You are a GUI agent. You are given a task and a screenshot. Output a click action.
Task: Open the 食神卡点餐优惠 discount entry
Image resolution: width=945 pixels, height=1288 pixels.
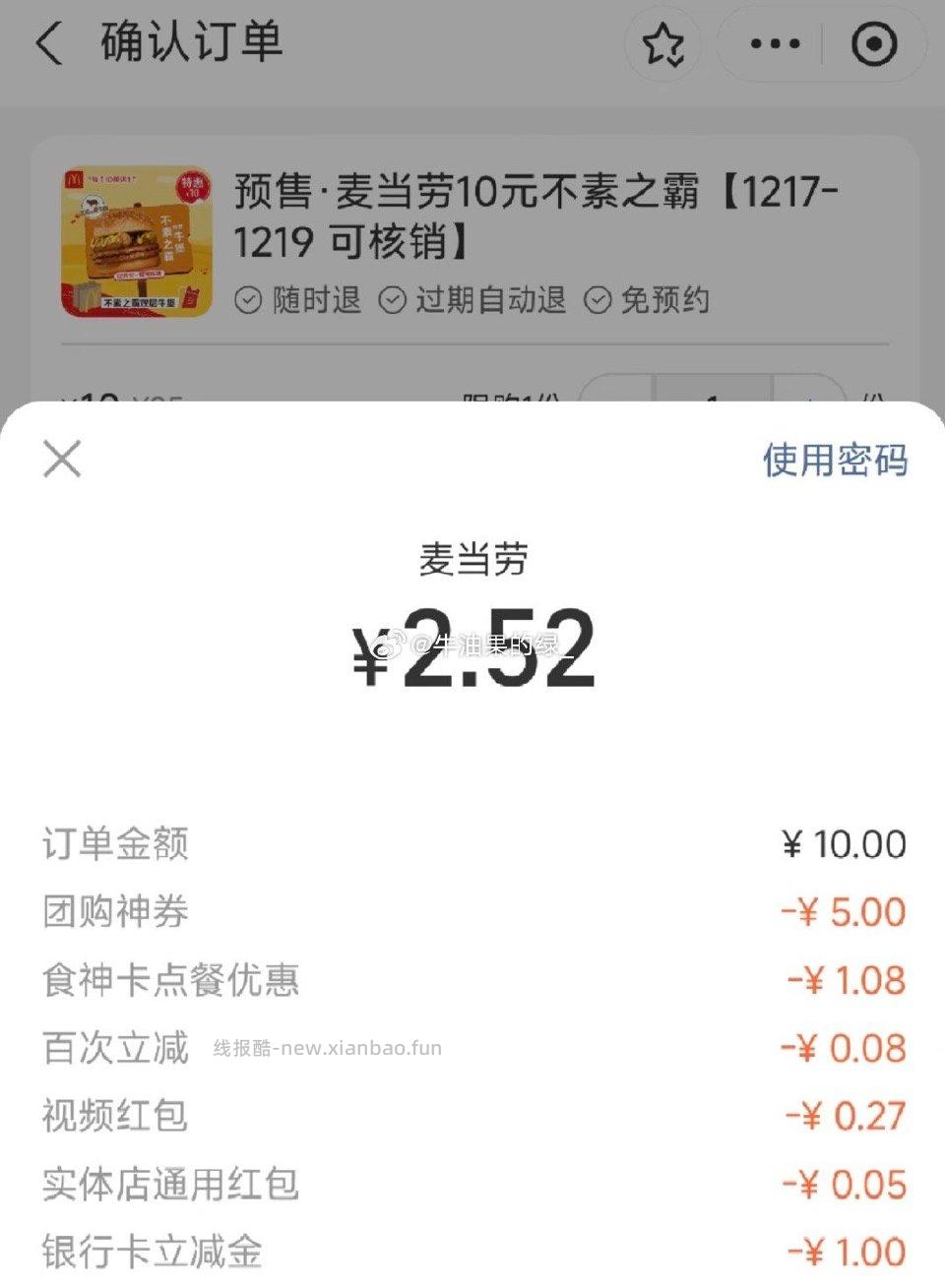coord(472,979)
